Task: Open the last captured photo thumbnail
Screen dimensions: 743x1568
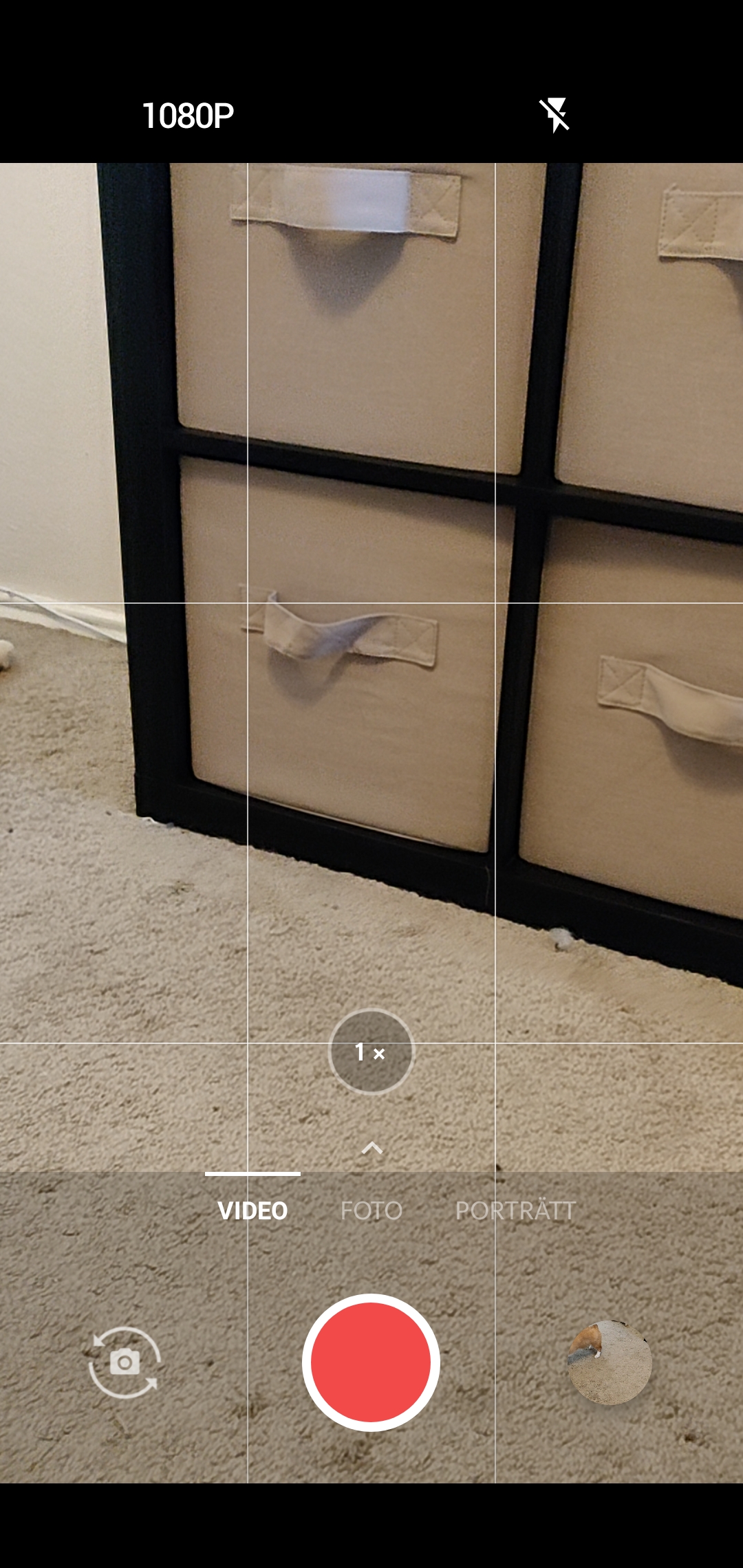Action: (609, 1362)
